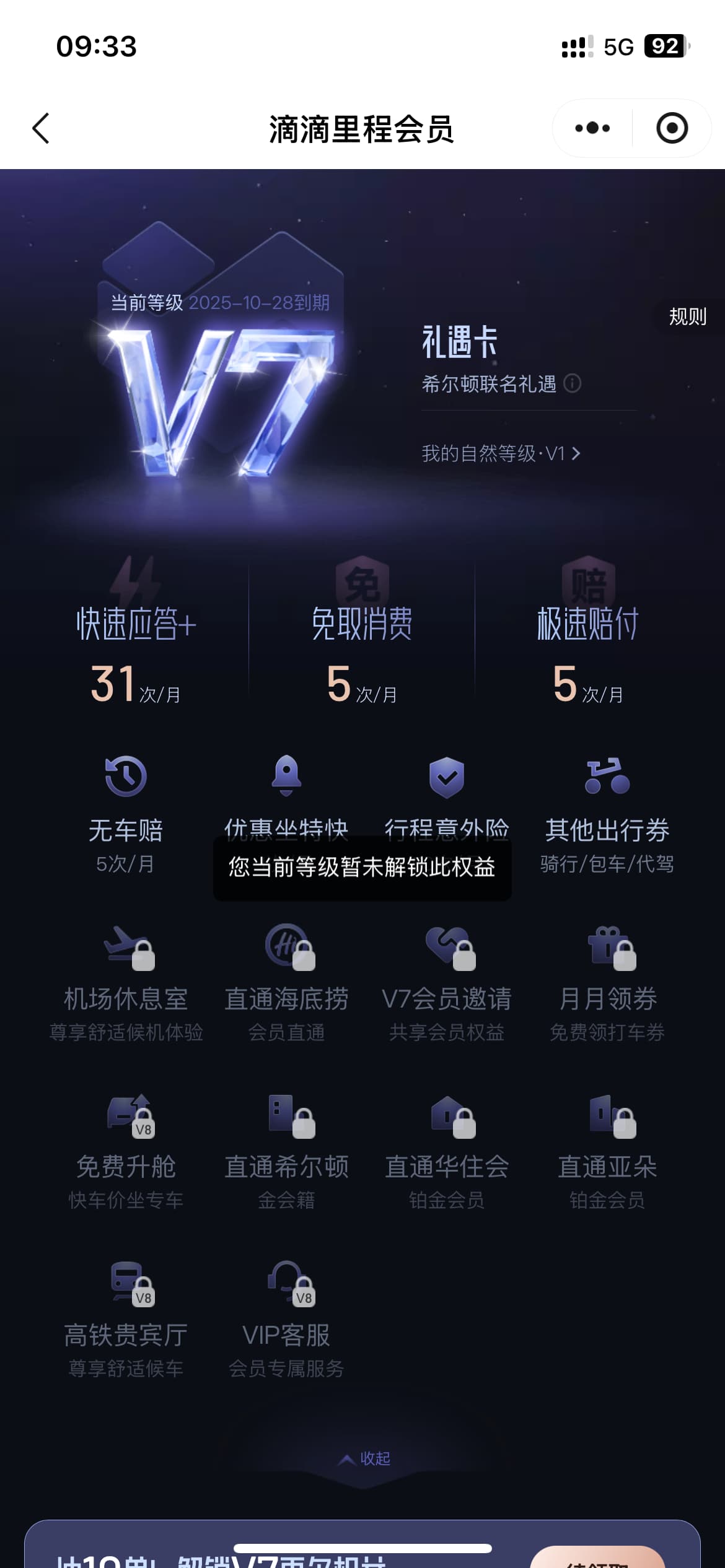725x1568 pixels.
Task: Open 其他出行券 benefit
Action: point(607,812)
